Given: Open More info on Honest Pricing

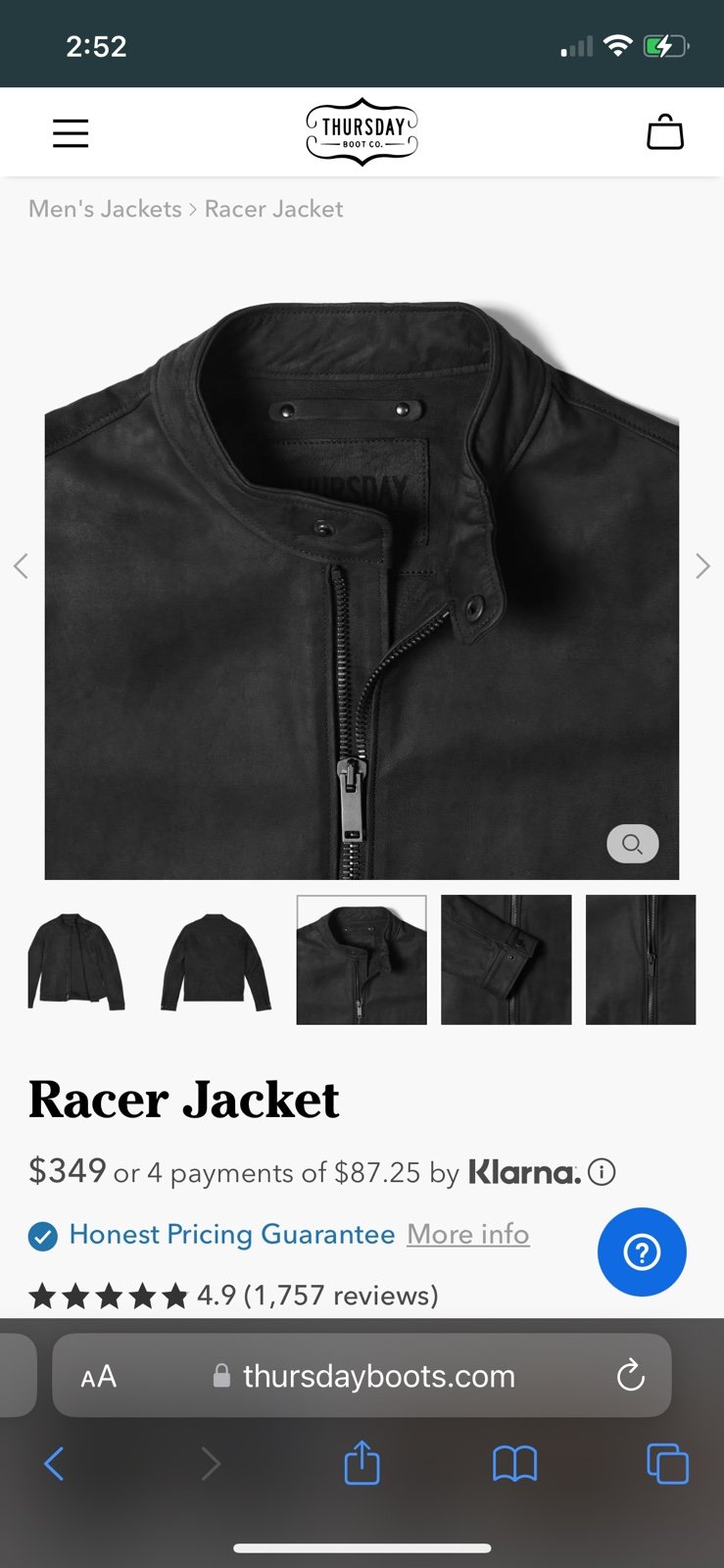Looking at the screenshot, I should click(x=468, y=1234).
